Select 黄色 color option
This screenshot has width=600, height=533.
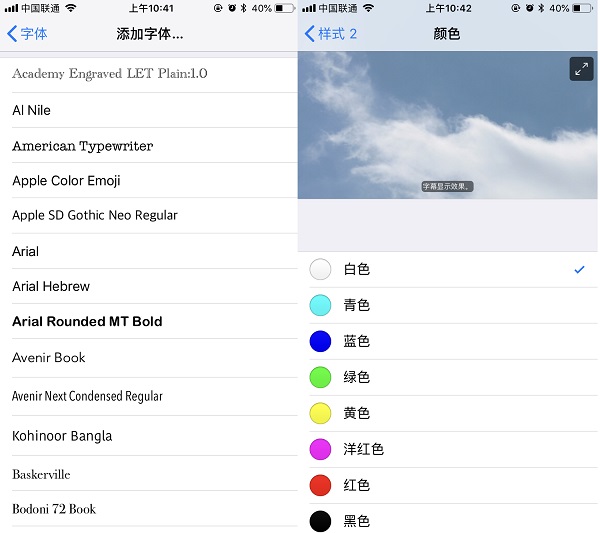(x=357, y=414)
